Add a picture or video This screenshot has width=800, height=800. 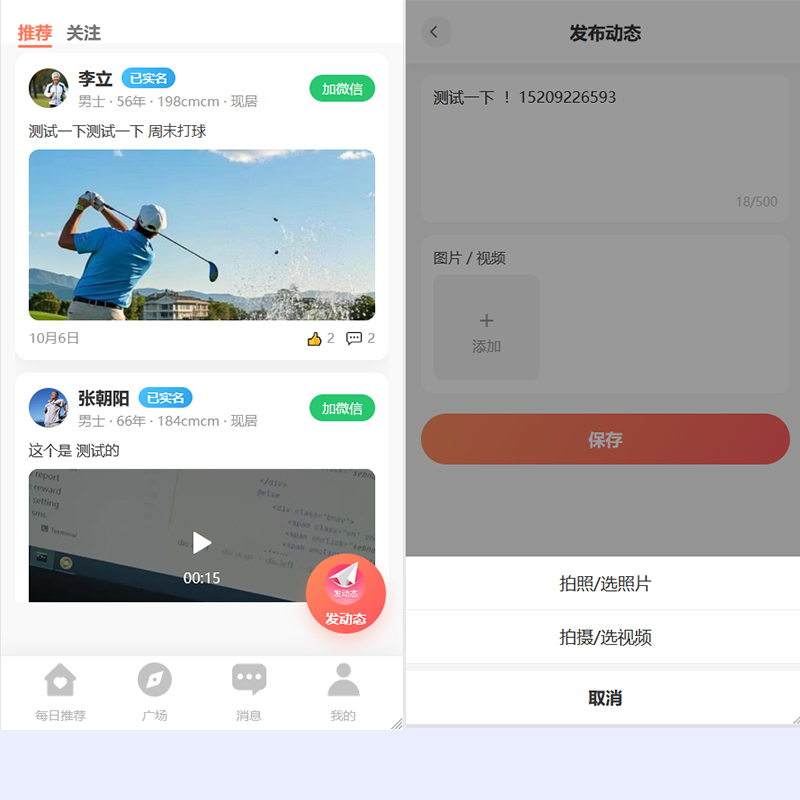tap(486, 328)
